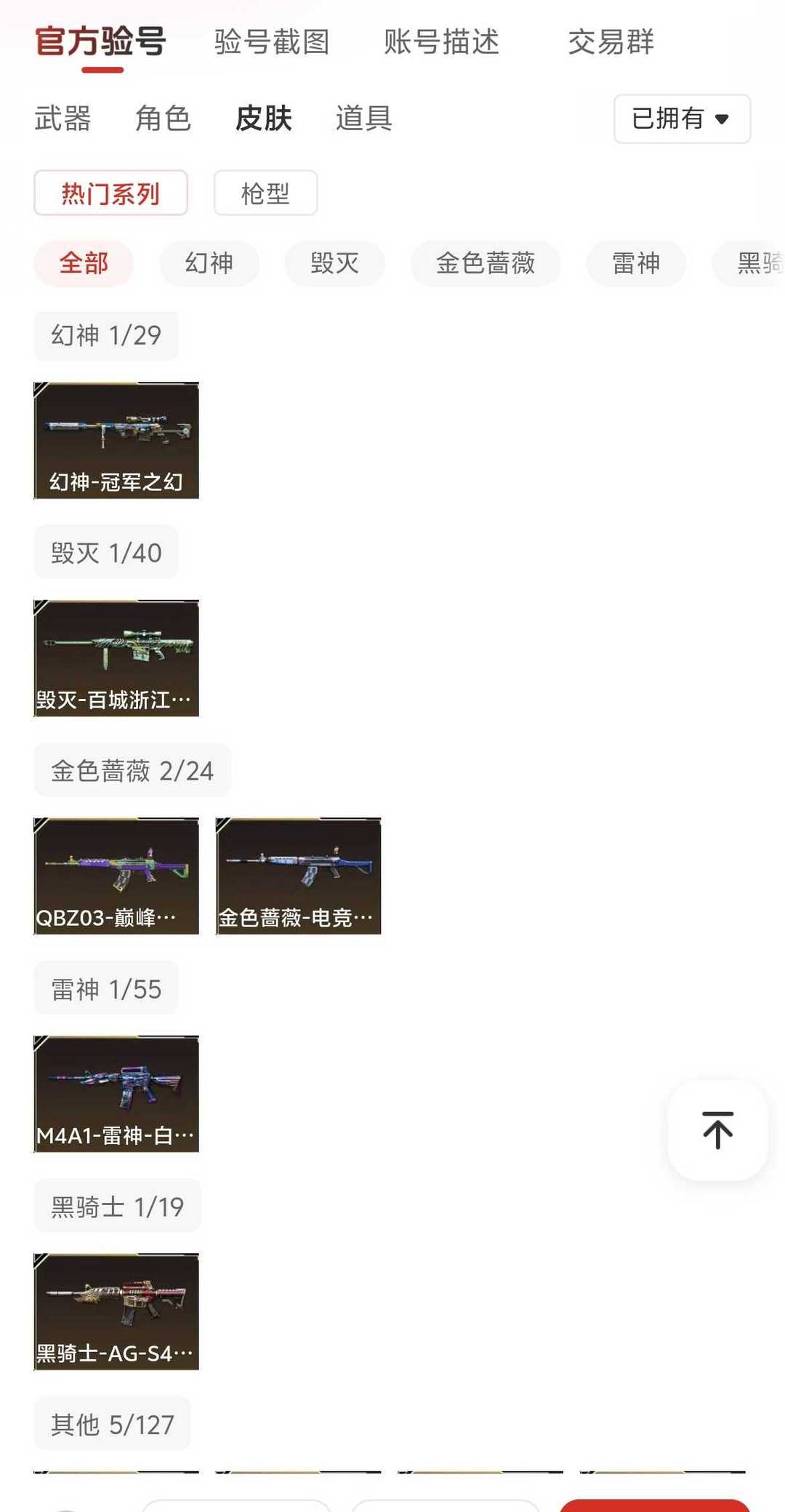785x1512 pixels.
Task: Open the 交易群 tab
Action: click(611, 44)
